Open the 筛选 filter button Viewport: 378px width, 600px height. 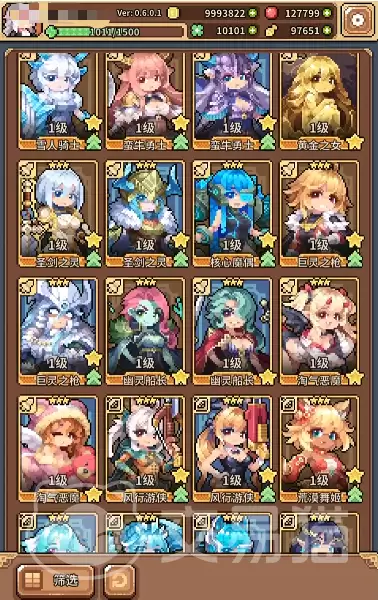(x=55, y=580)
